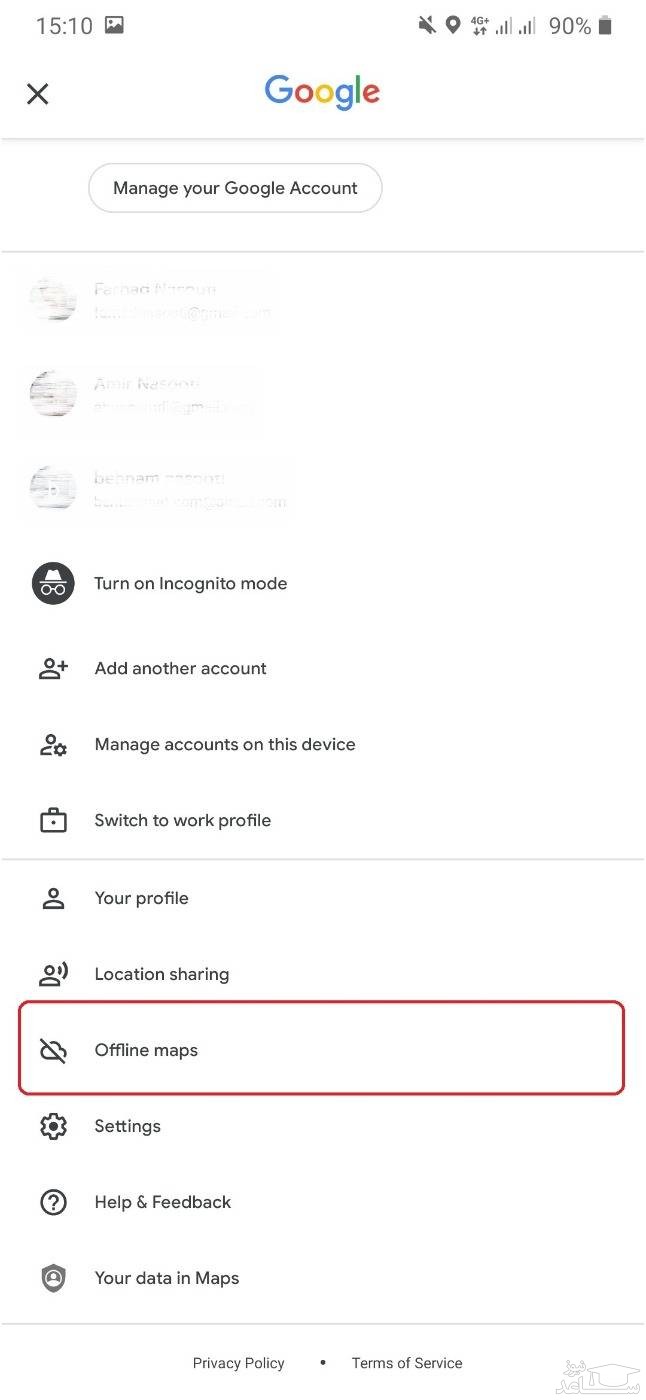Image resolution: width=646 pixels, height=1400 pixels.
Task: Add another account
Action: point(180,668)
